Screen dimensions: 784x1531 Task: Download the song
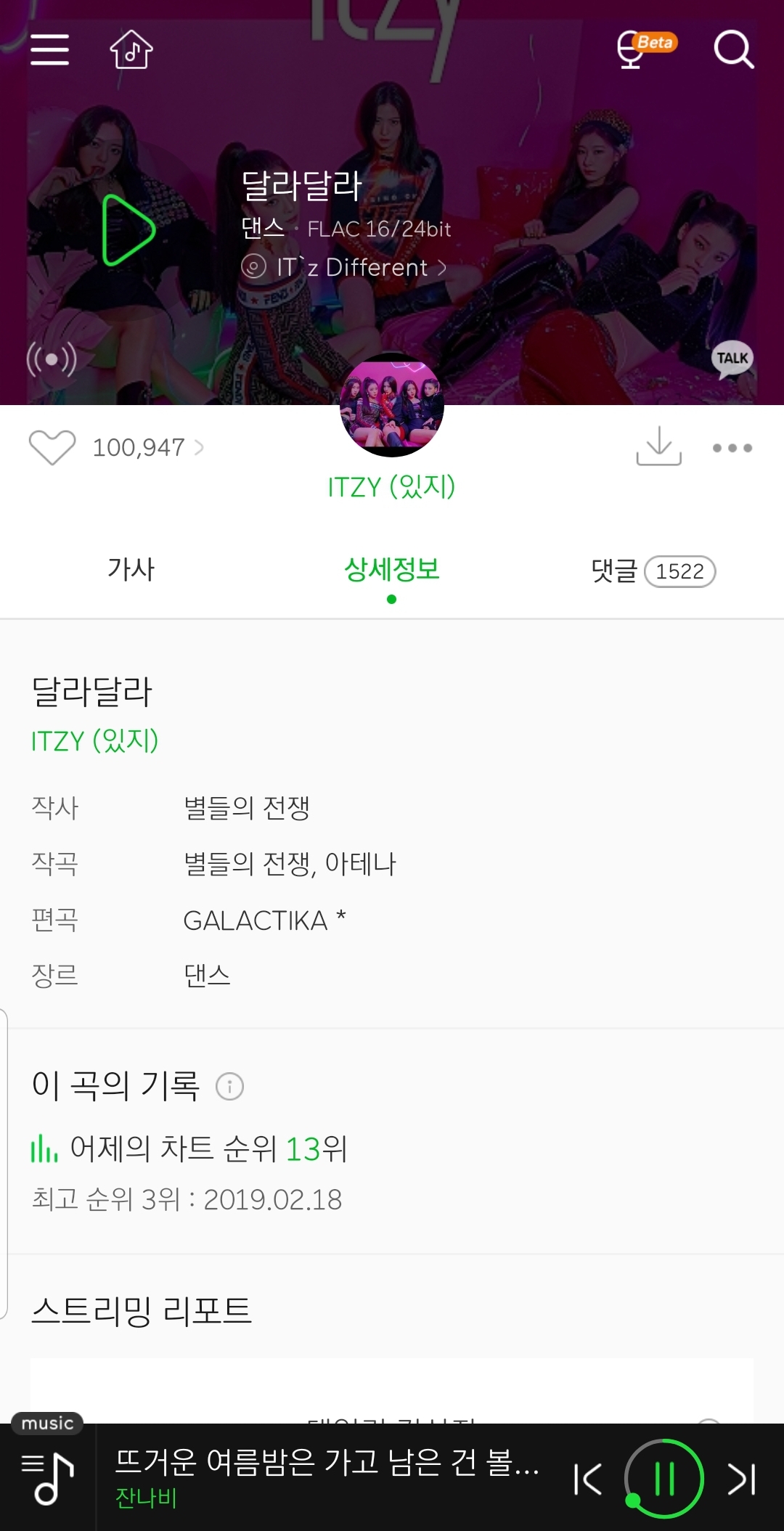(x=658, y=446)
